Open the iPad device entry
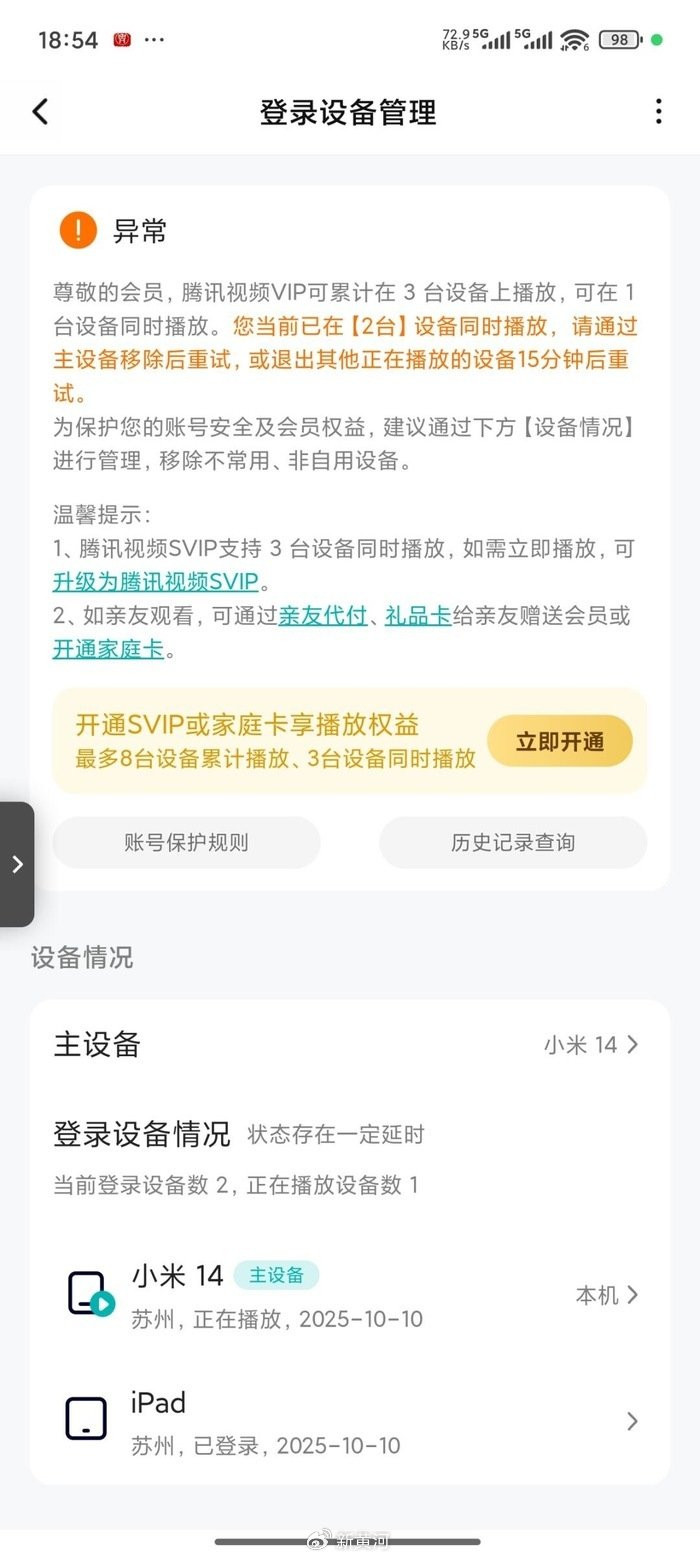The image size is (700, 1558). [x=350, y=1421]
